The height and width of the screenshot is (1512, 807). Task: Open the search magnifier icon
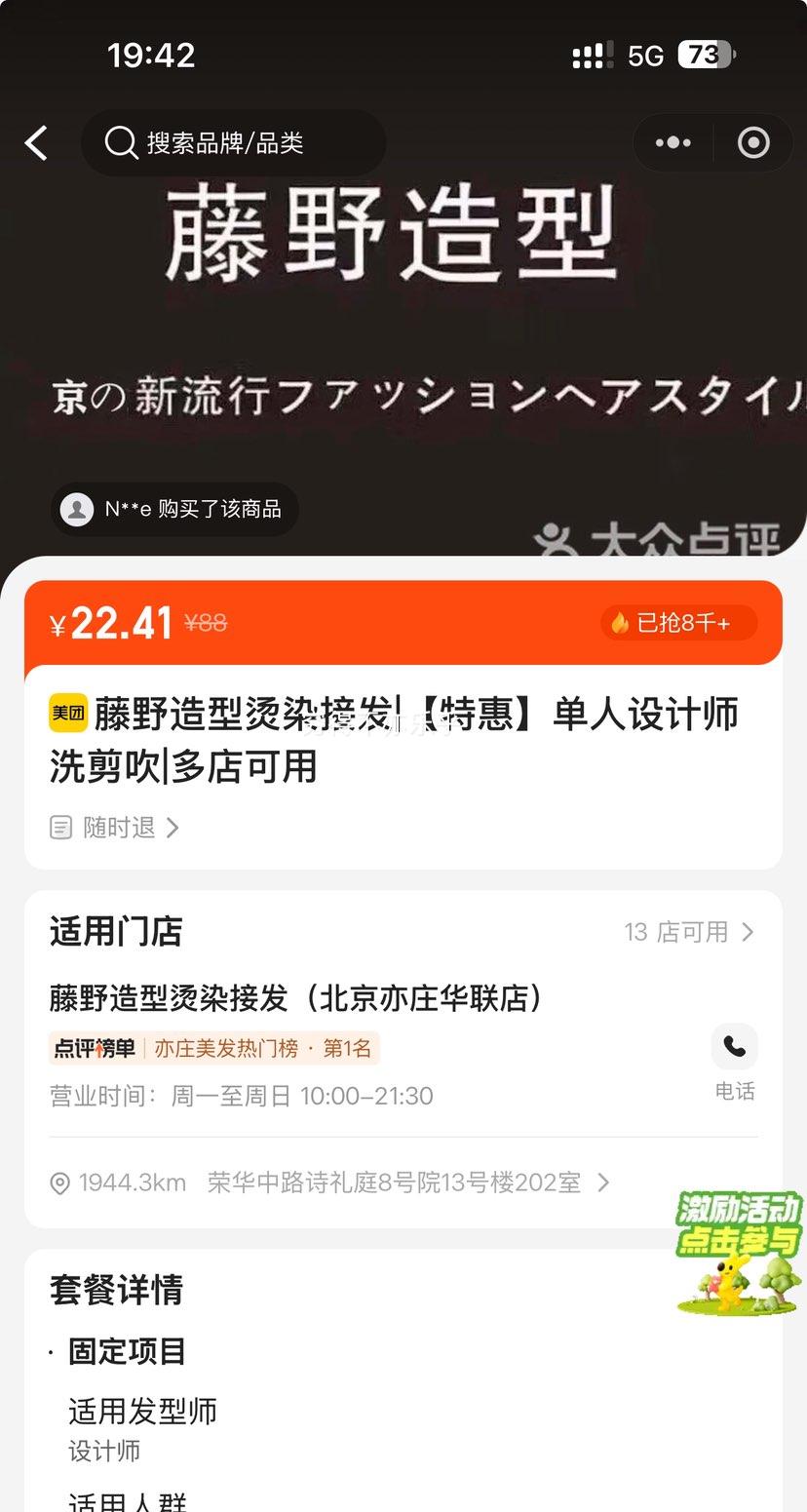coord(120,142)
